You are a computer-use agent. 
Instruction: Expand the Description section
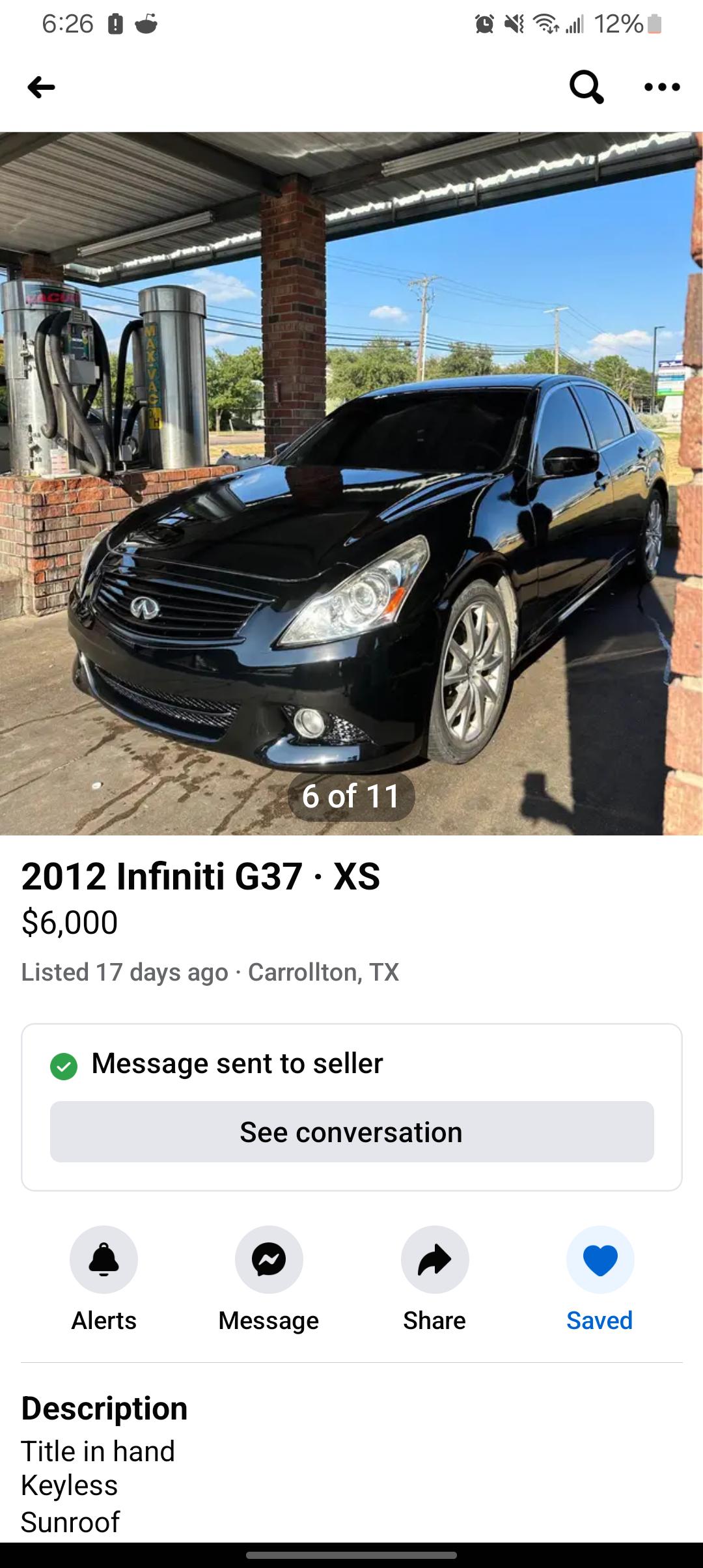coord(104,1407)
